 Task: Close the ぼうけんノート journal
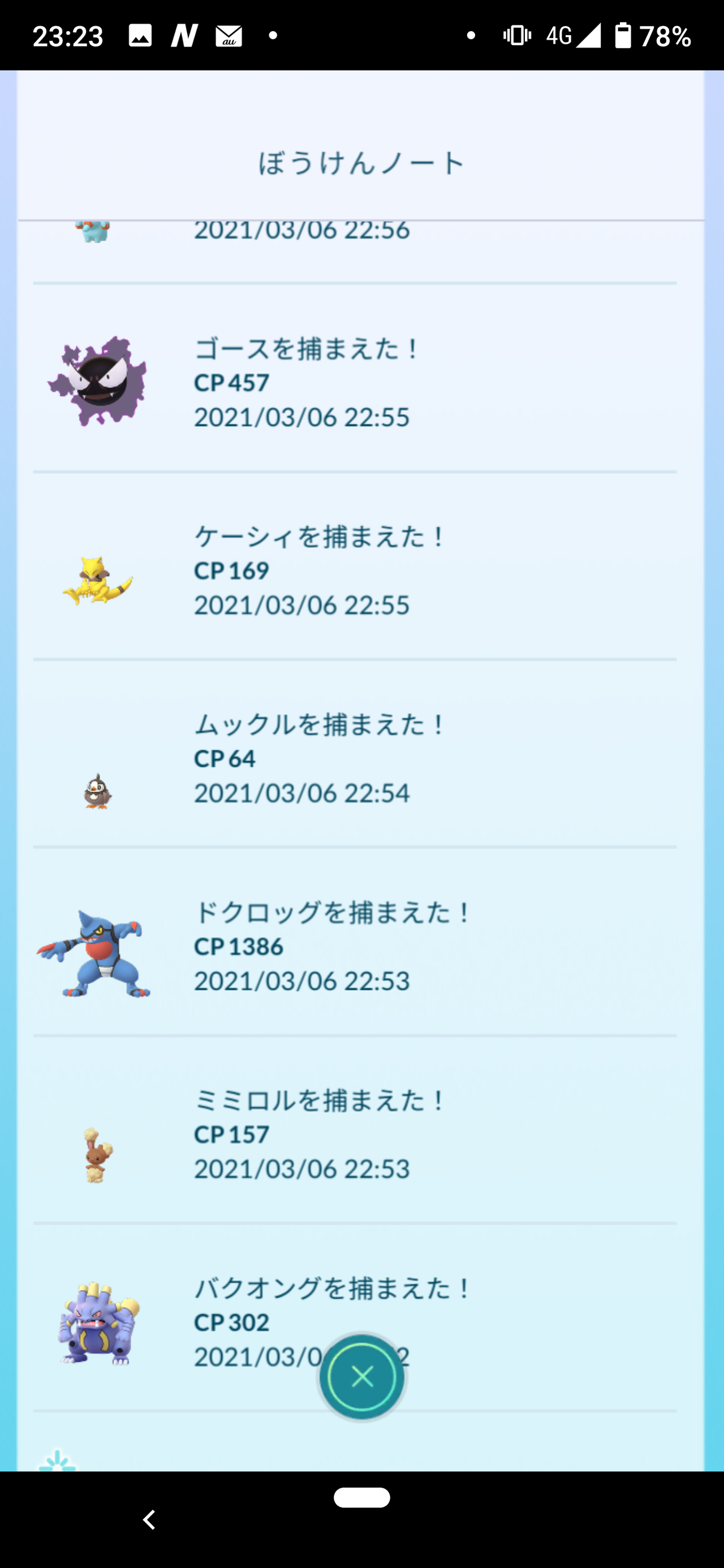[363, 1376]
